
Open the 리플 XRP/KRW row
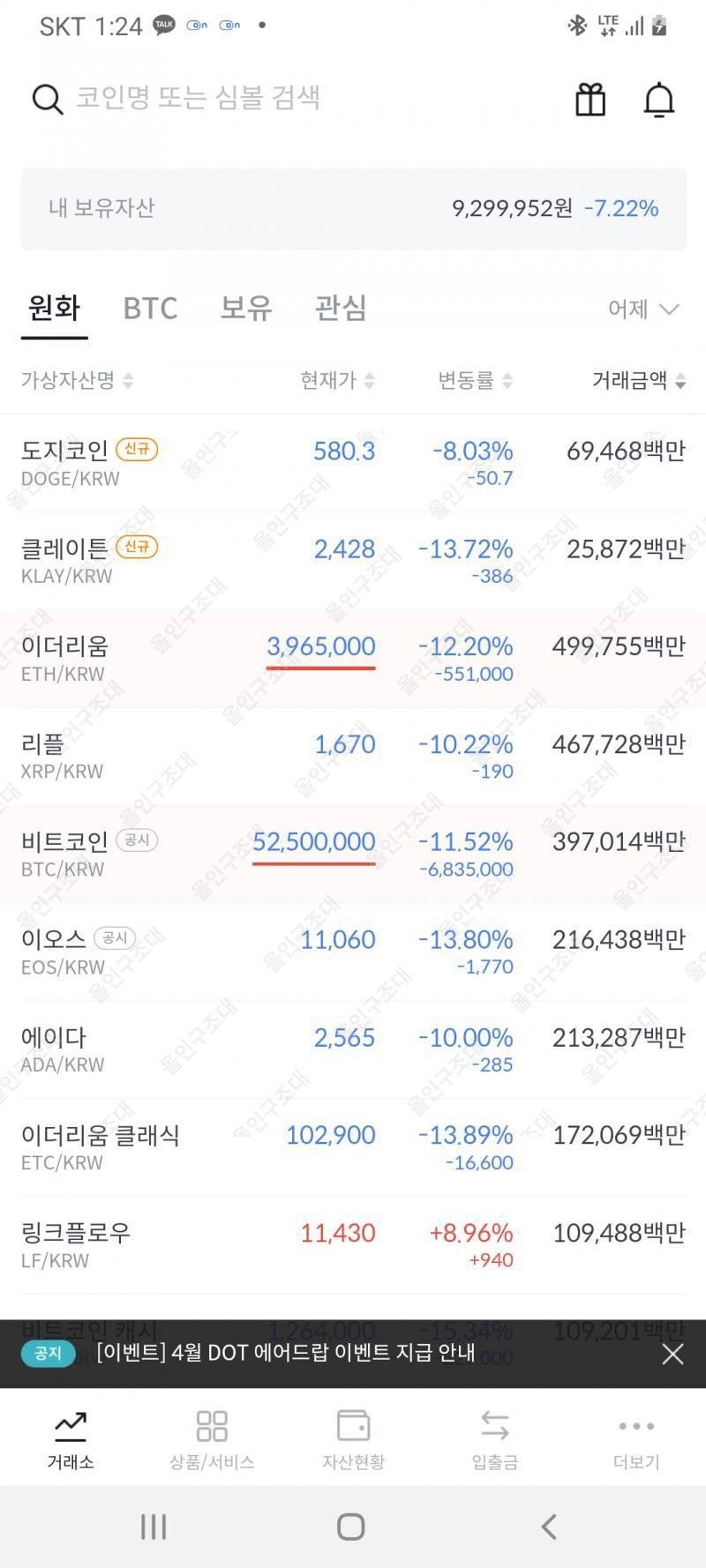353,756
